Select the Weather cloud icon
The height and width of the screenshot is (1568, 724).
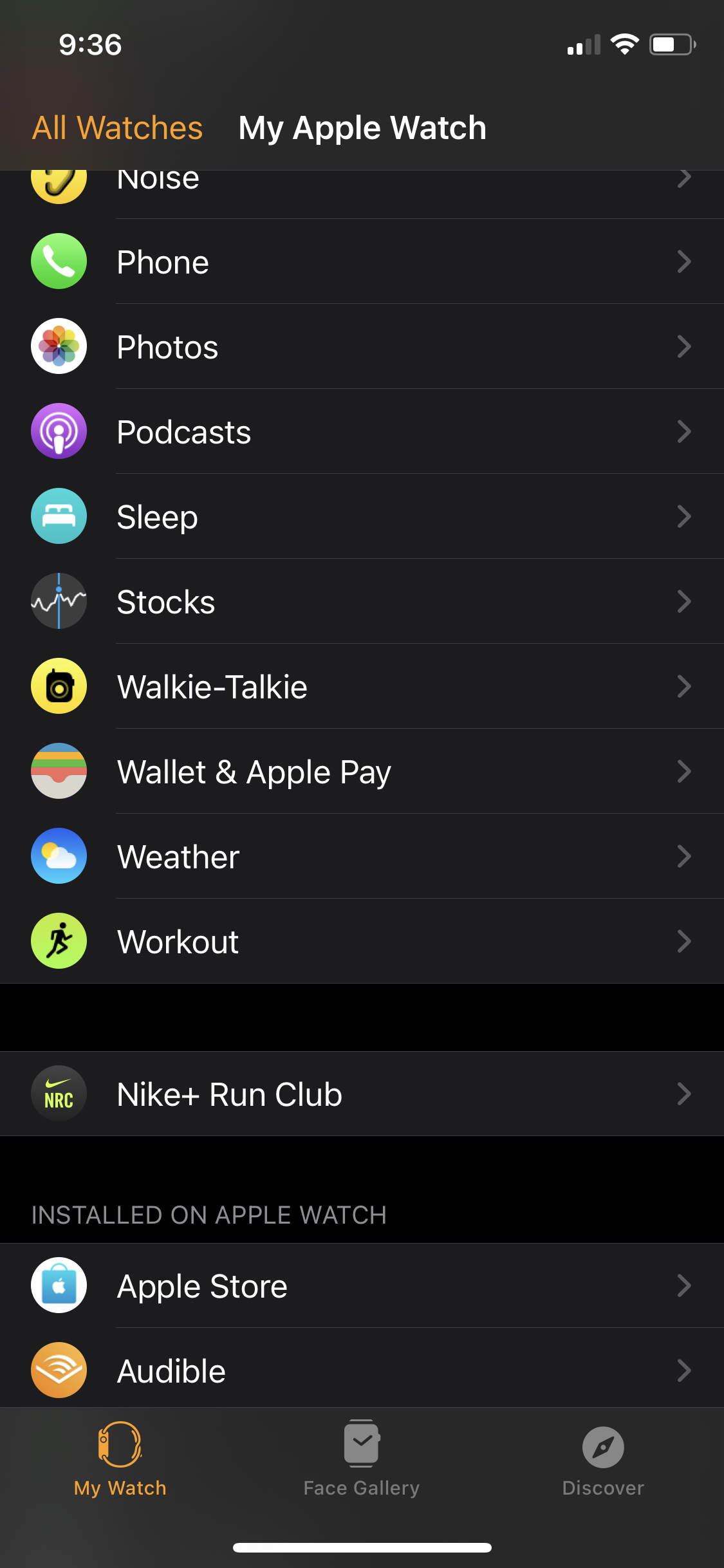(59, 856)
